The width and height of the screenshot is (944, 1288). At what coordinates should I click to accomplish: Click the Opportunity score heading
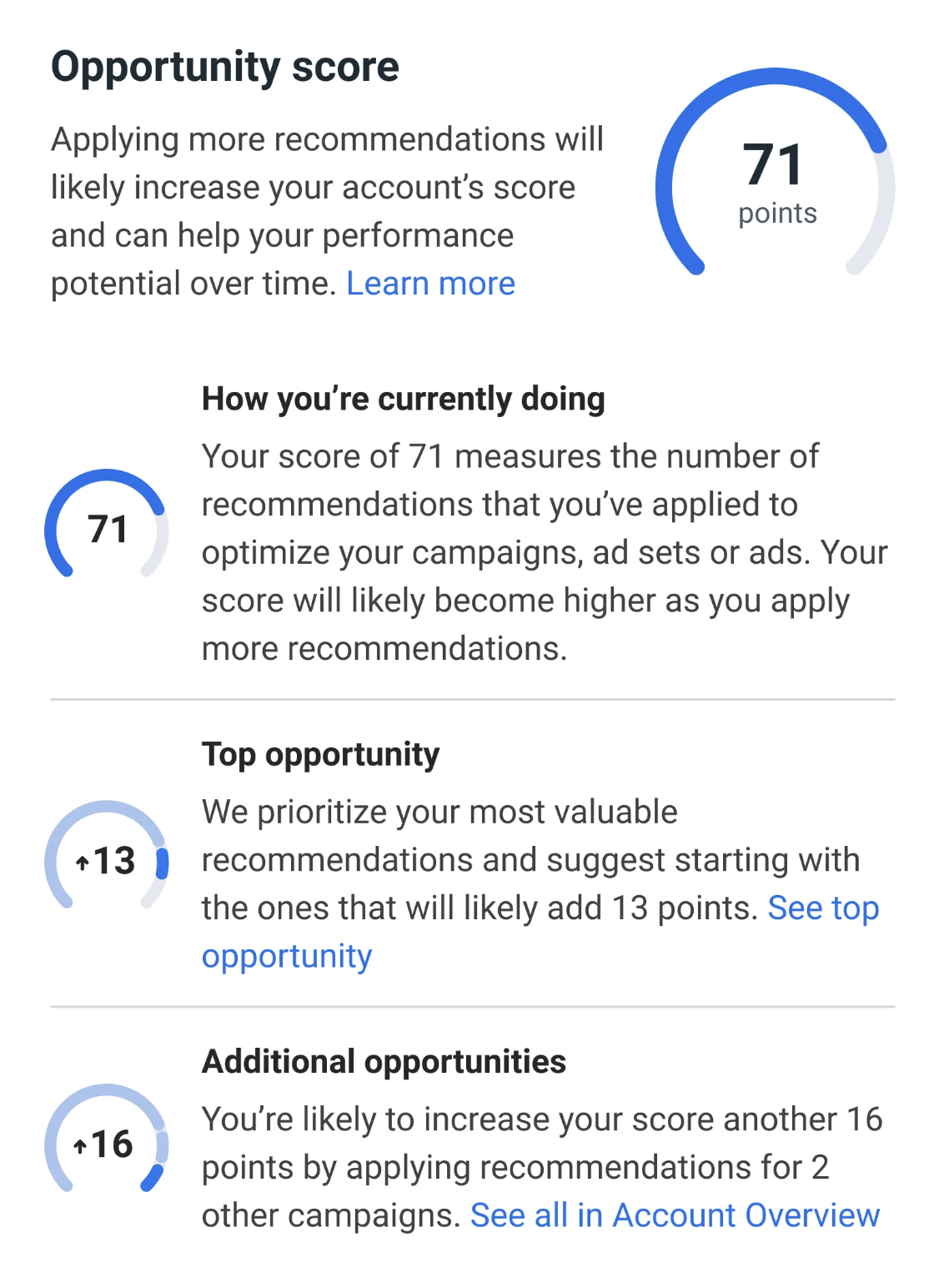tap(225, 67)
